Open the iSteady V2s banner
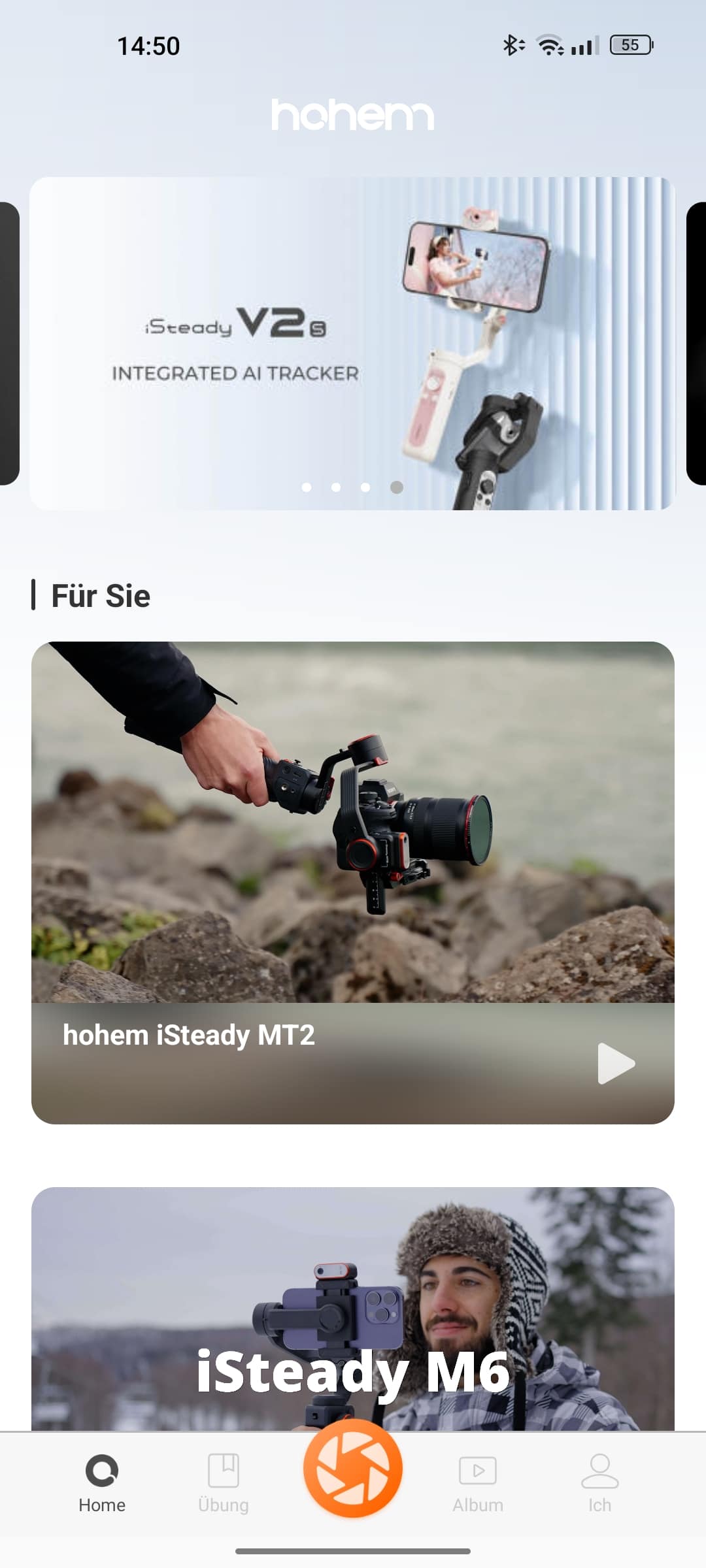This screenshot has height=1568, width=706. click(x=353, y=343)
